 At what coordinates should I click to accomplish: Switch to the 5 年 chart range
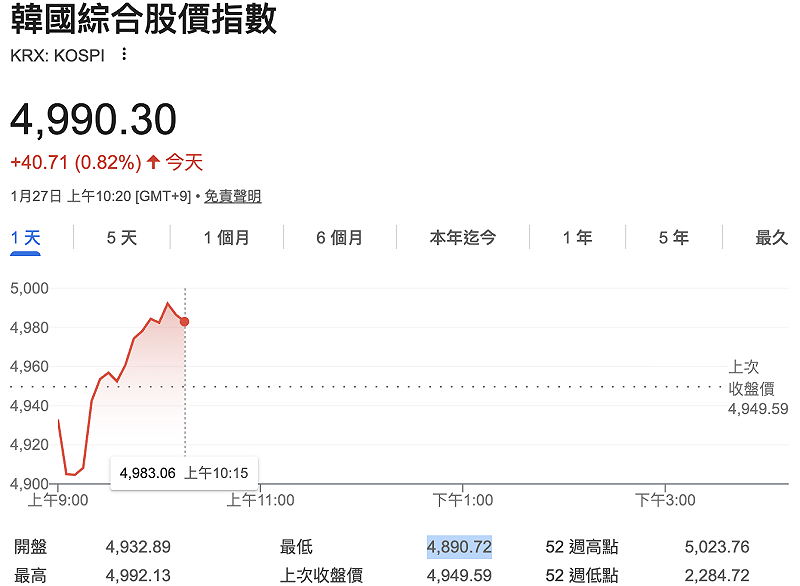673,238
